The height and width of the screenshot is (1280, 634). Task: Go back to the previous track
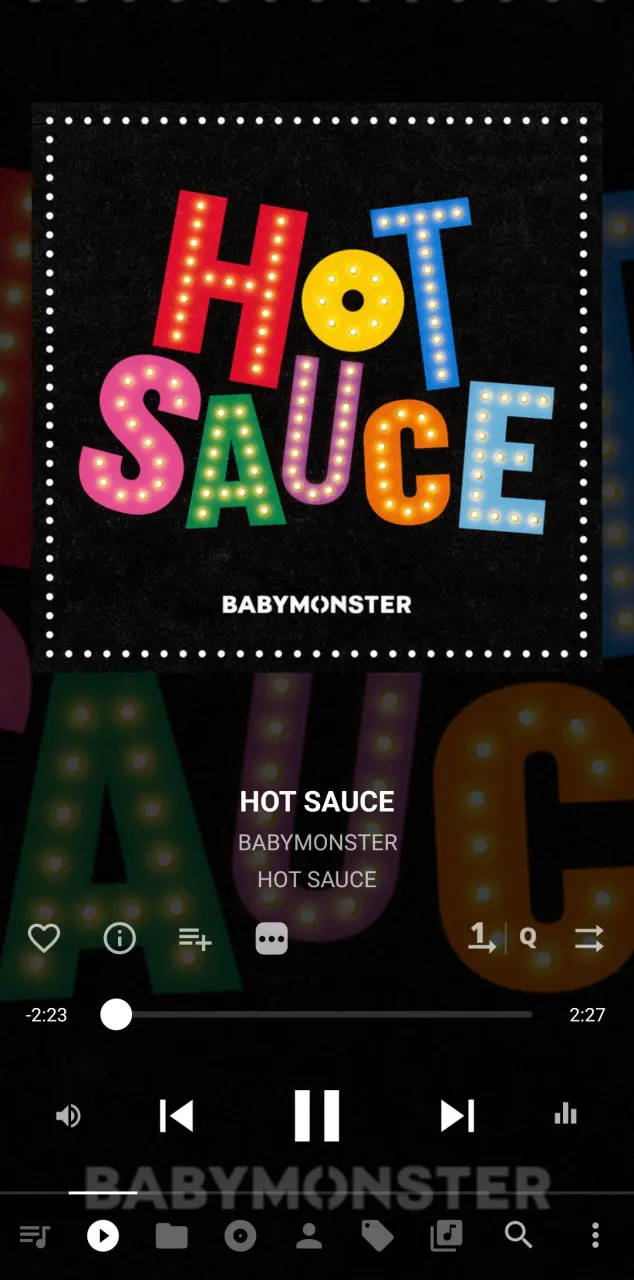(x=176, y=1115)
